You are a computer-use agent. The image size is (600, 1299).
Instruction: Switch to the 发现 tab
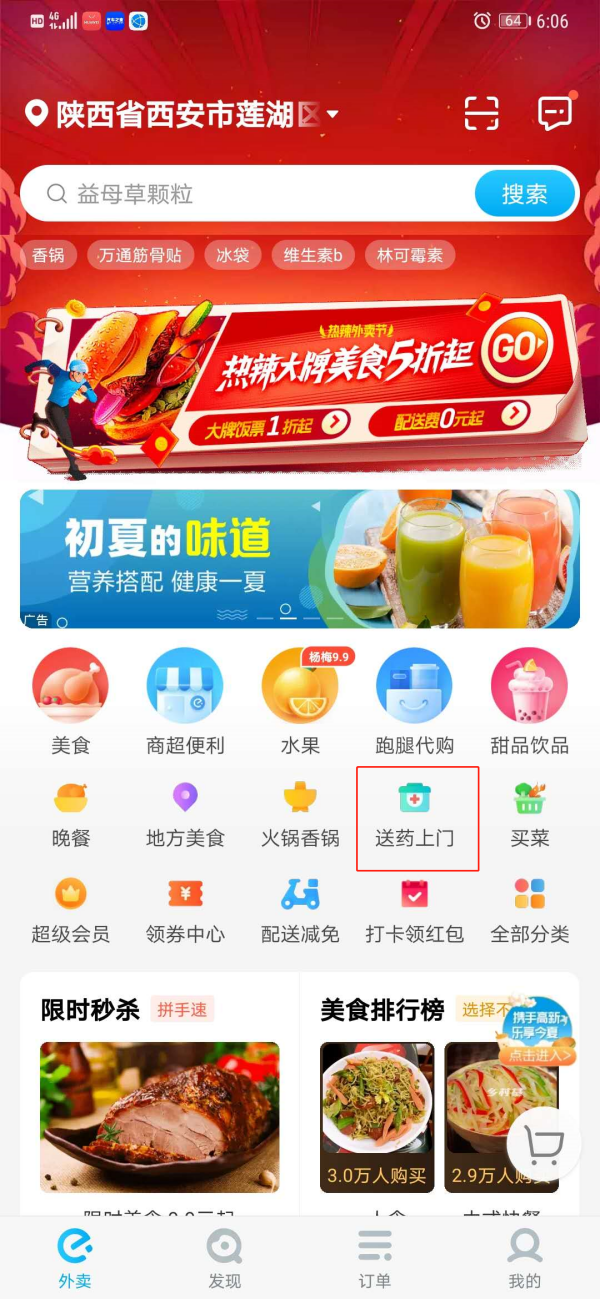[224, 1258]
